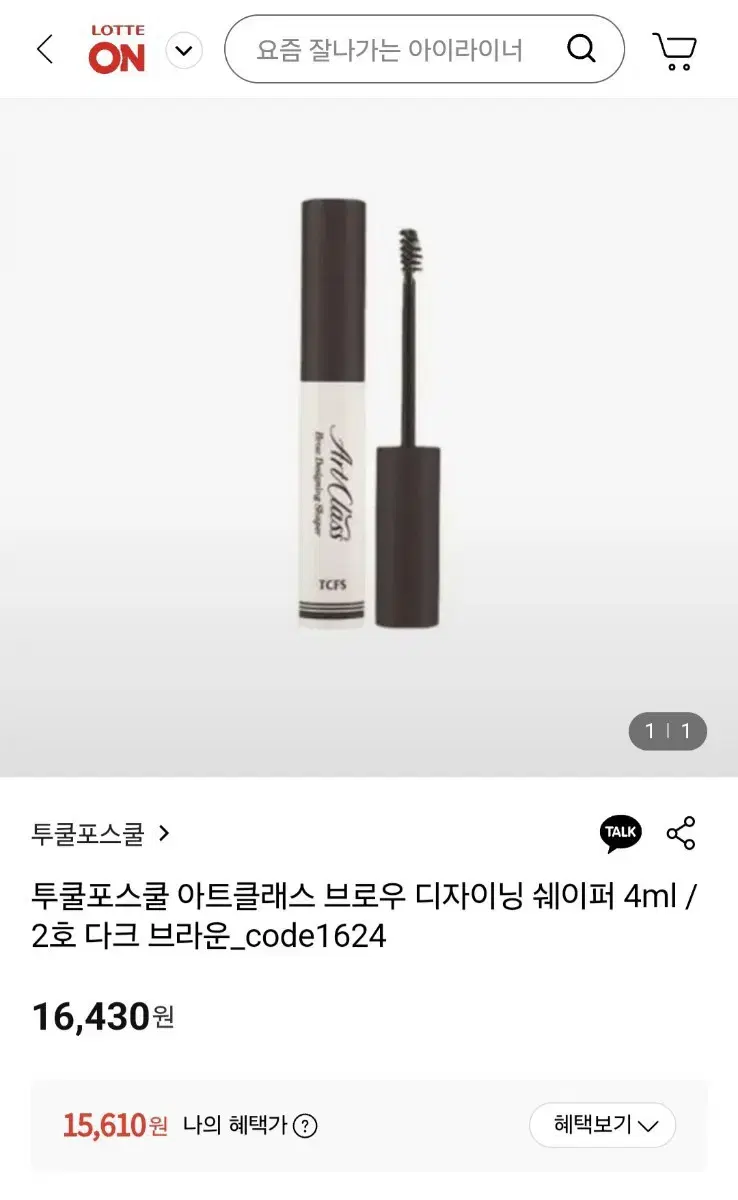This screenshot has width=738, height=1200.
Task: Go back using the back arrow
Action: (43, 49)
